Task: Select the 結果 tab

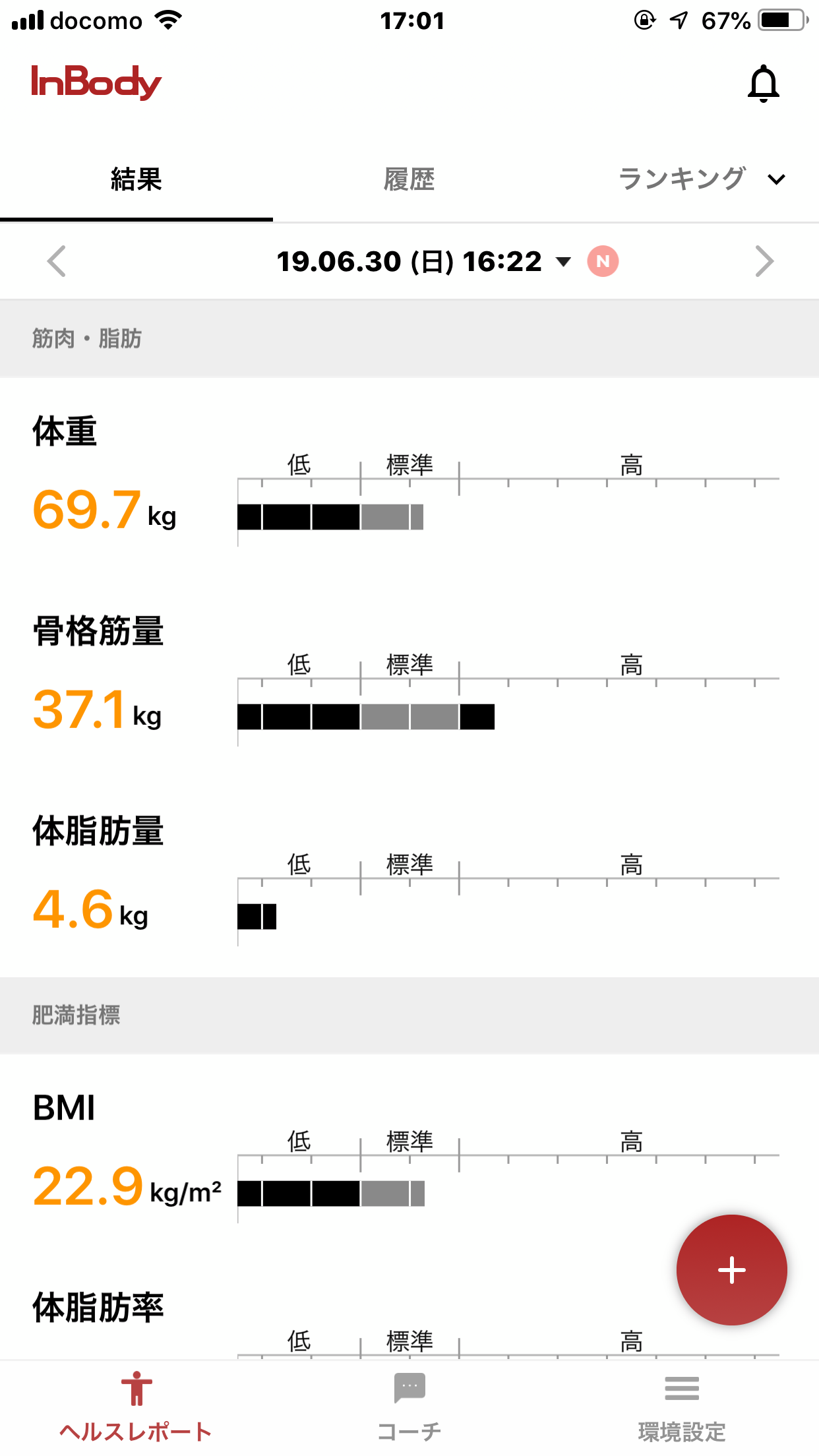Action: tap(136, 179)
